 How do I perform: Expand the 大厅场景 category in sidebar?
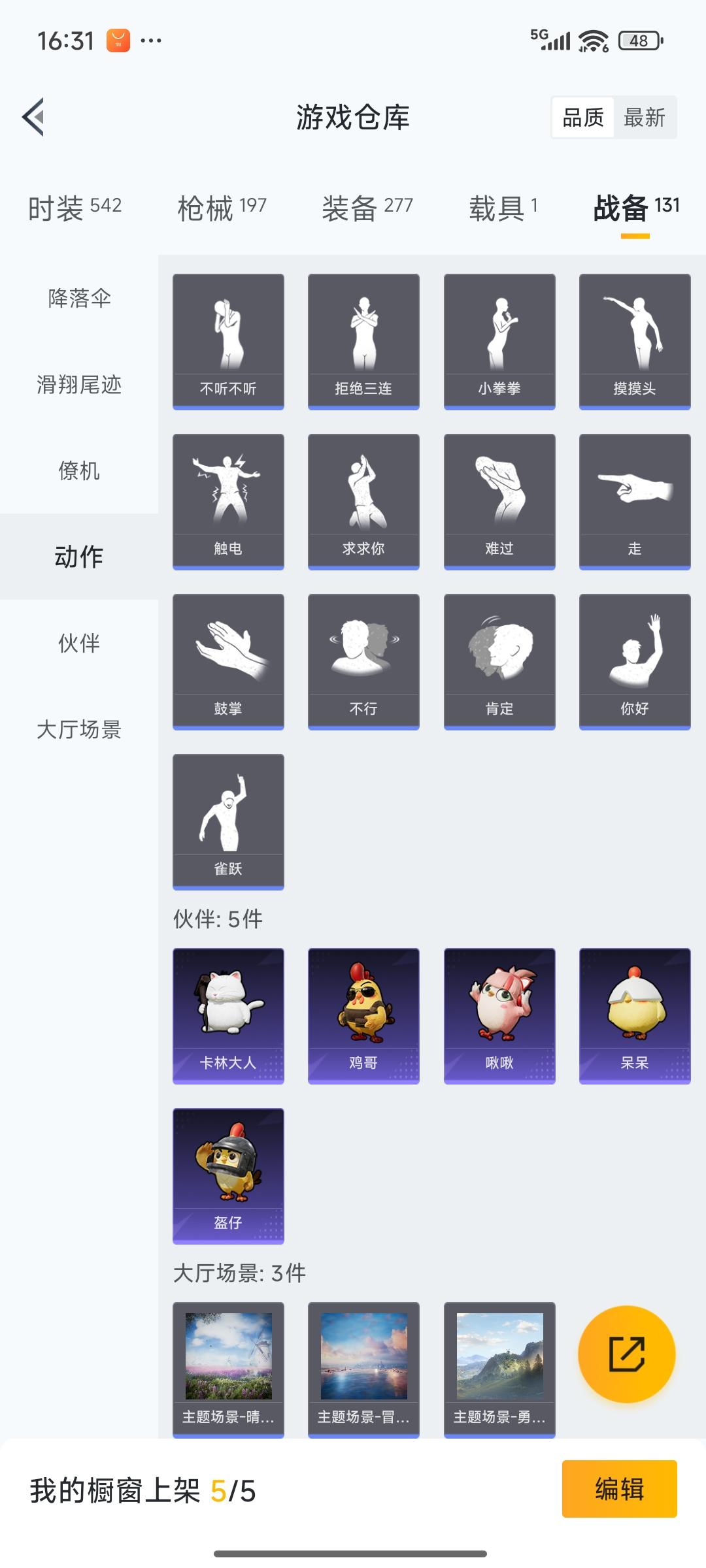tap(78, 730)
